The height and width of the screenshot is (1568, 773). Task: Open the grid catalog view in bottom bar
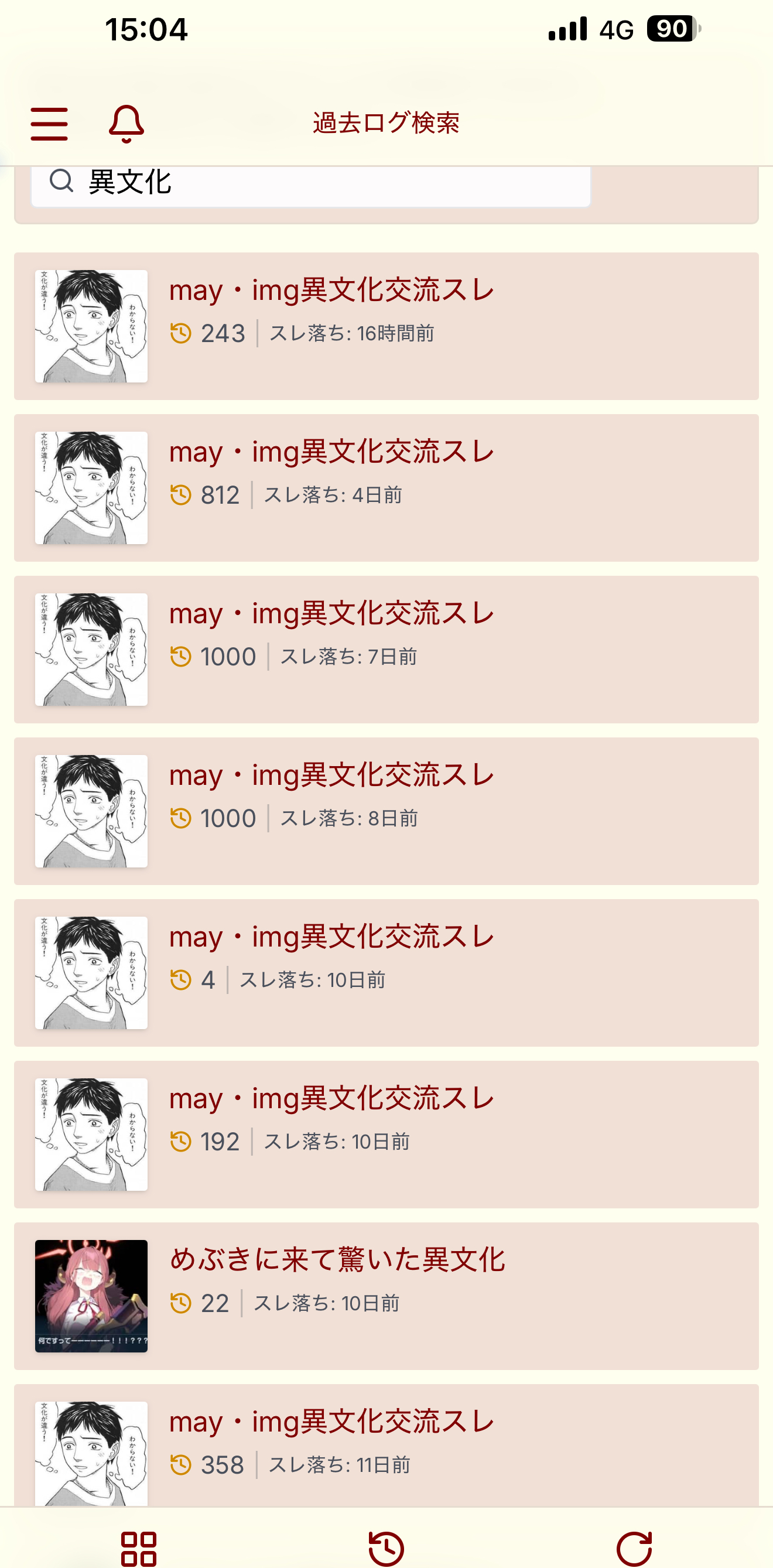coord(139,1548)
